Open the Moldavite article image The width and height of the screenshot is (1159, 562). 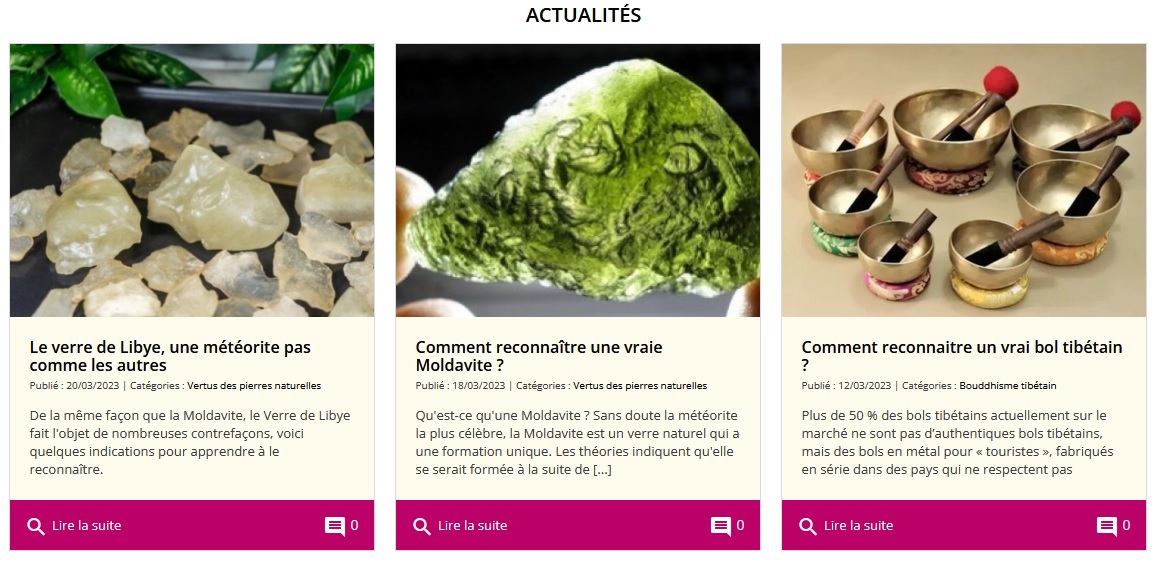click(x=578, y=180)
